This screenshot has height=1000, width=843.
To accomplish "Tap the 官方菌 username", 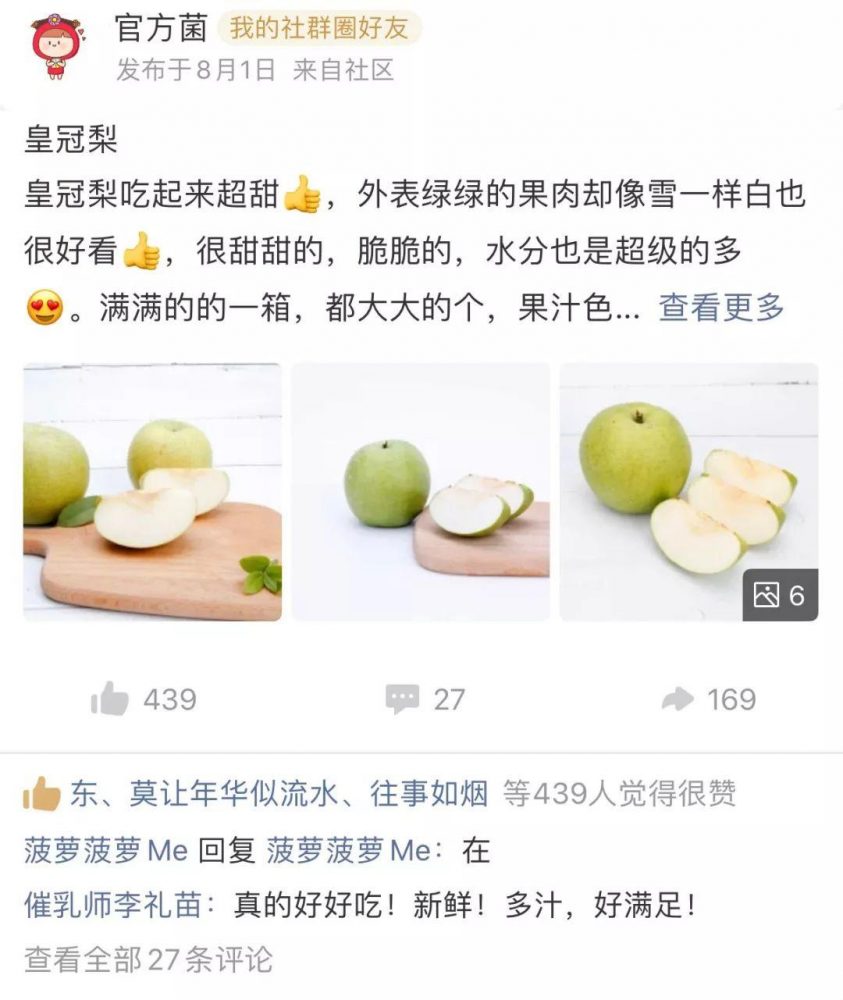I will (160, 28).
